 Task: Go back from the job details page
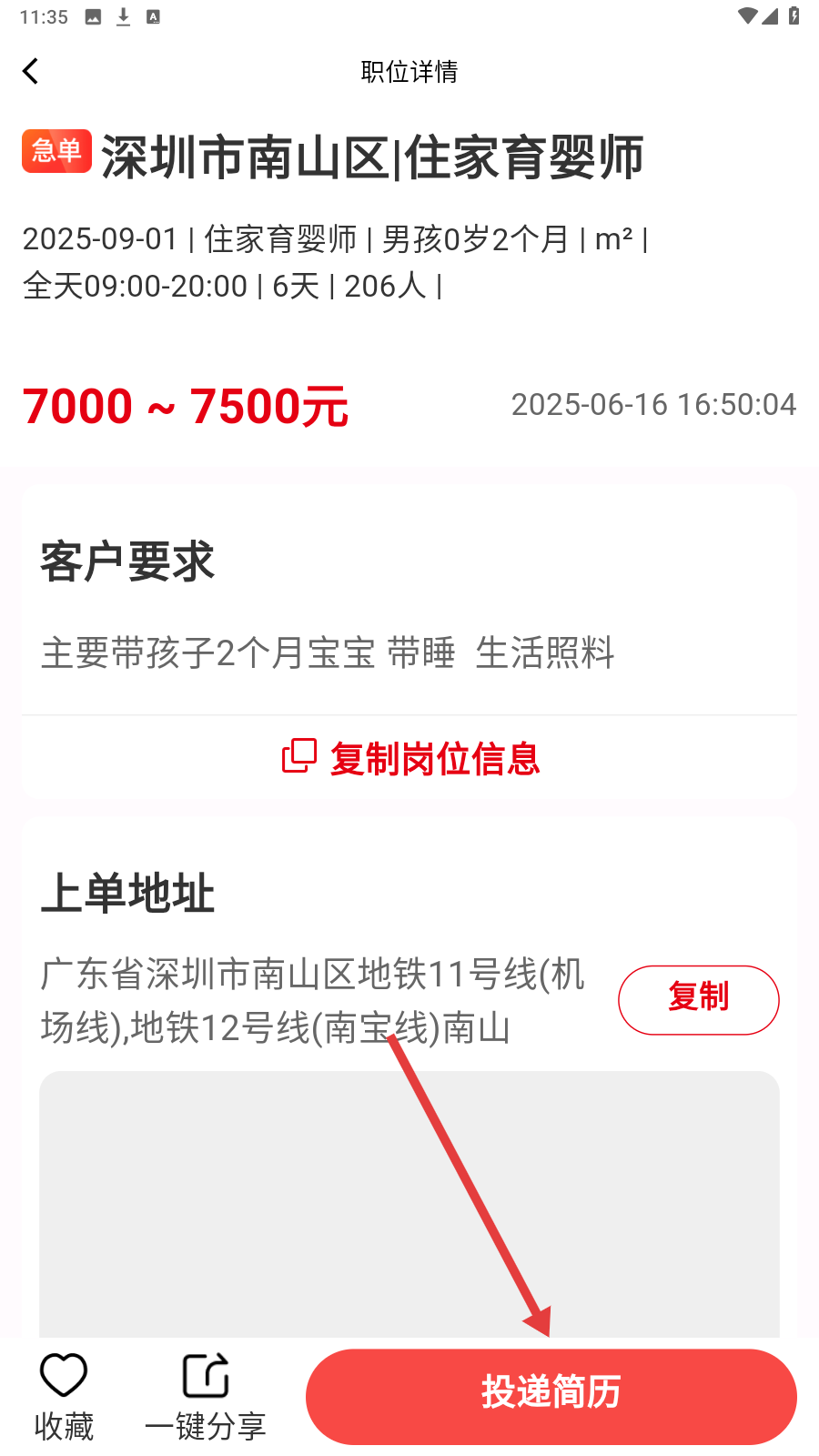(31, 71)
